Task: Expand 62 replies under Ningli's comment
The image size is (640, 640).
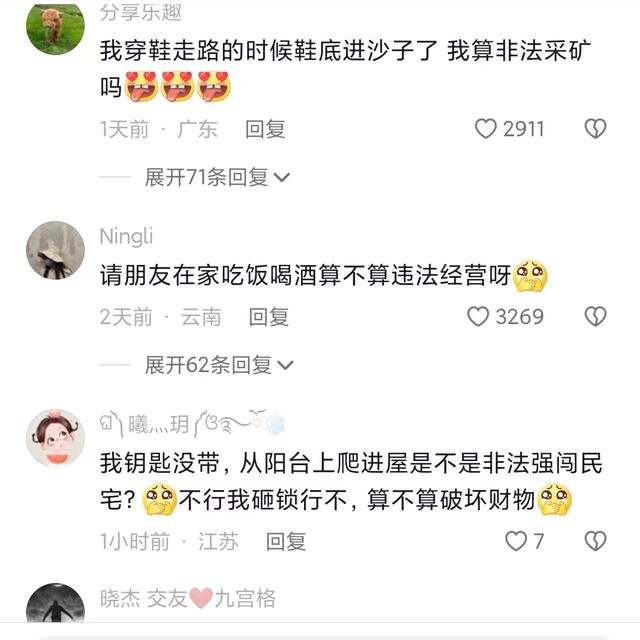Action: point(219,365)
